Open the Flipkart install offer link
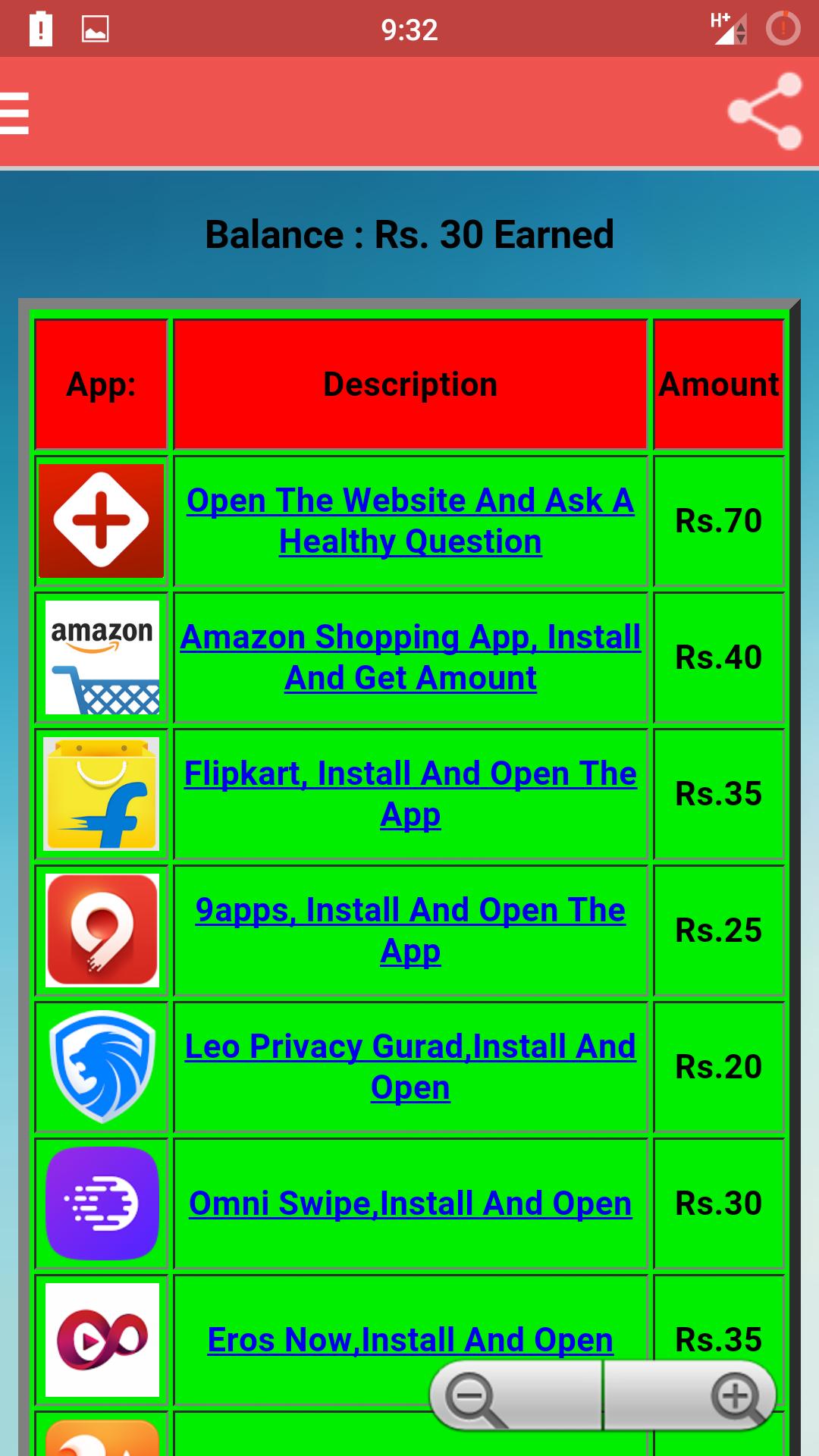Image resolution: width=819 pixels, height=1456 pixels. [x=409, y=794]
